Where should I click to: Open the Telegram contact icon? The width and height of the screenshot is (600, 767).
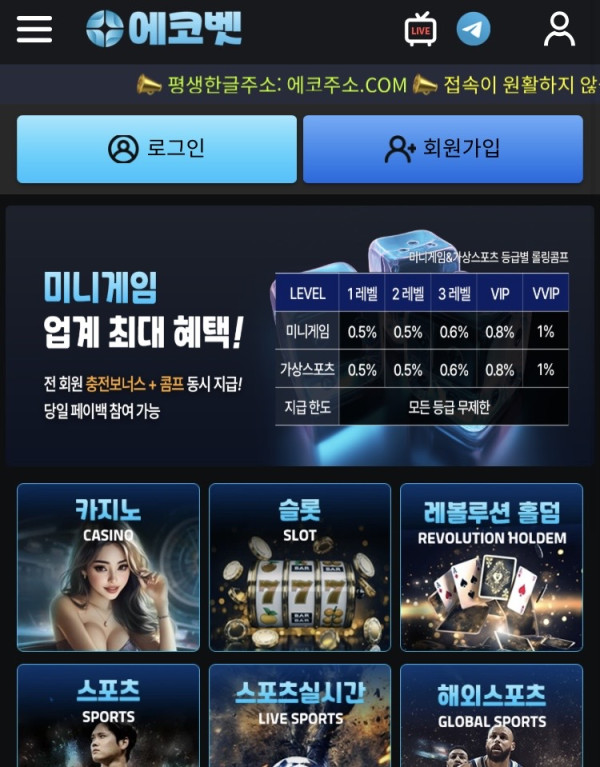(473, 29)
